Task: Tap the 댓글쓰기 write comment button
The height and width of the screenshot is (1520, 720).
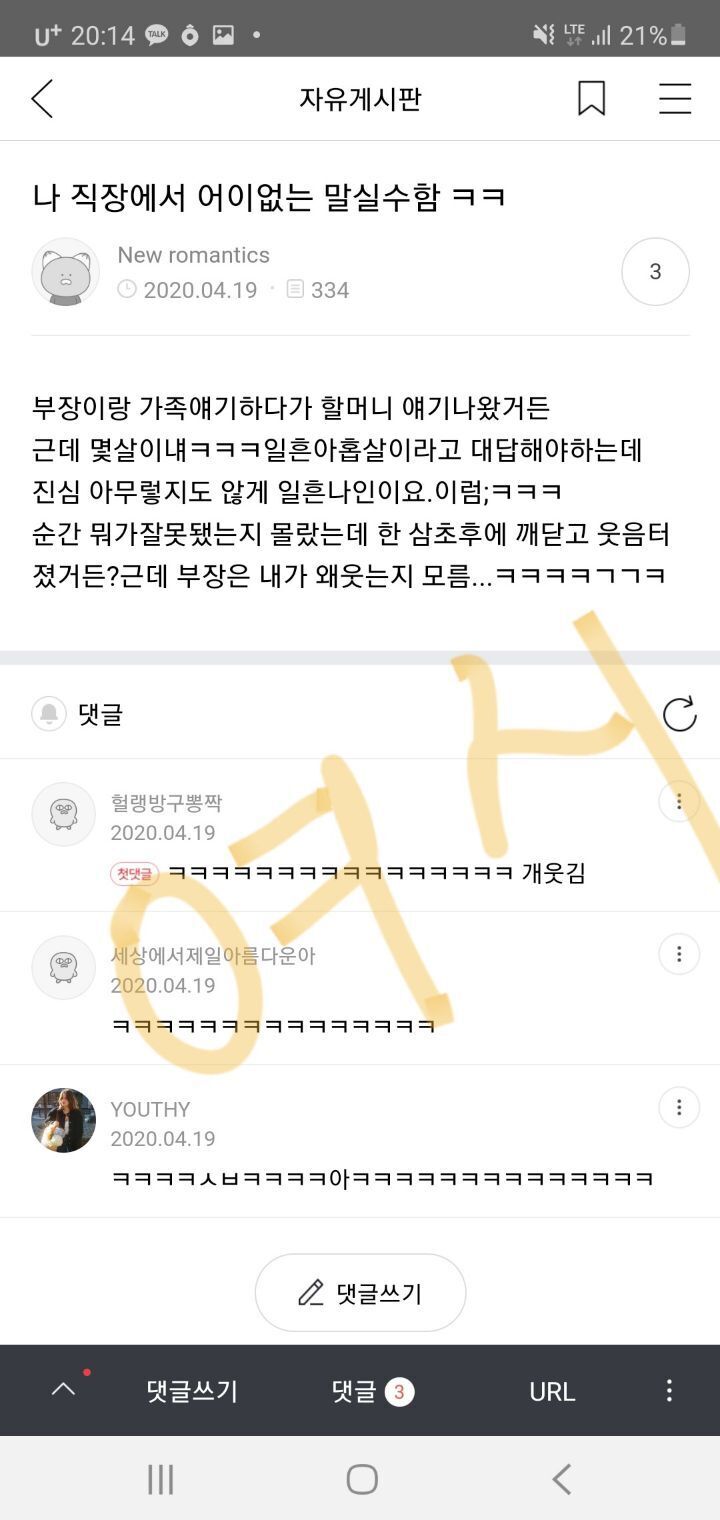Action: point(360,1292)
